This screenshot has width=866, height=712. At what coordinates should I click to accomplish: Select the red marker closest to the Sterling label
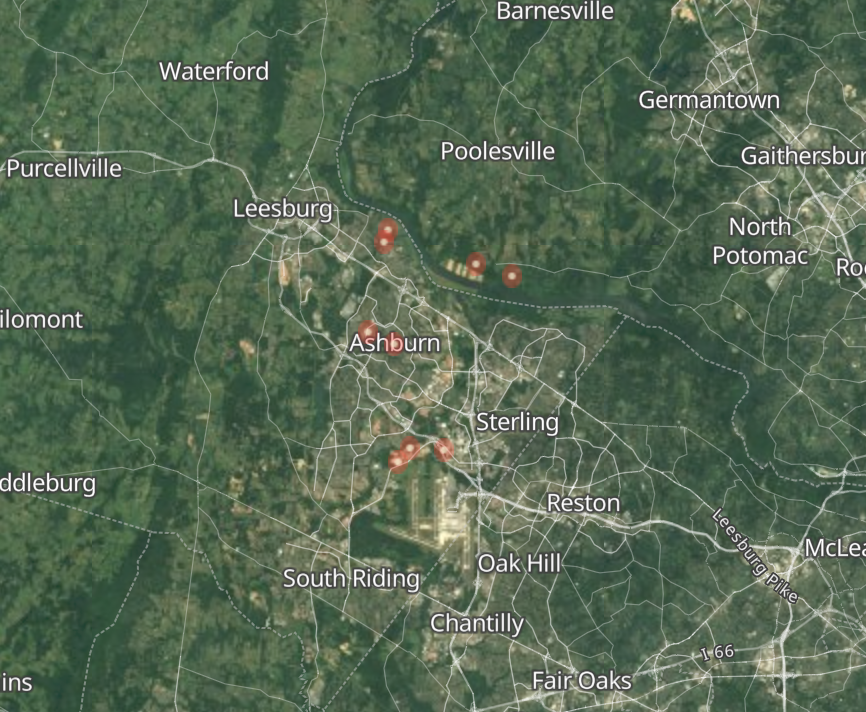(444, 449)
